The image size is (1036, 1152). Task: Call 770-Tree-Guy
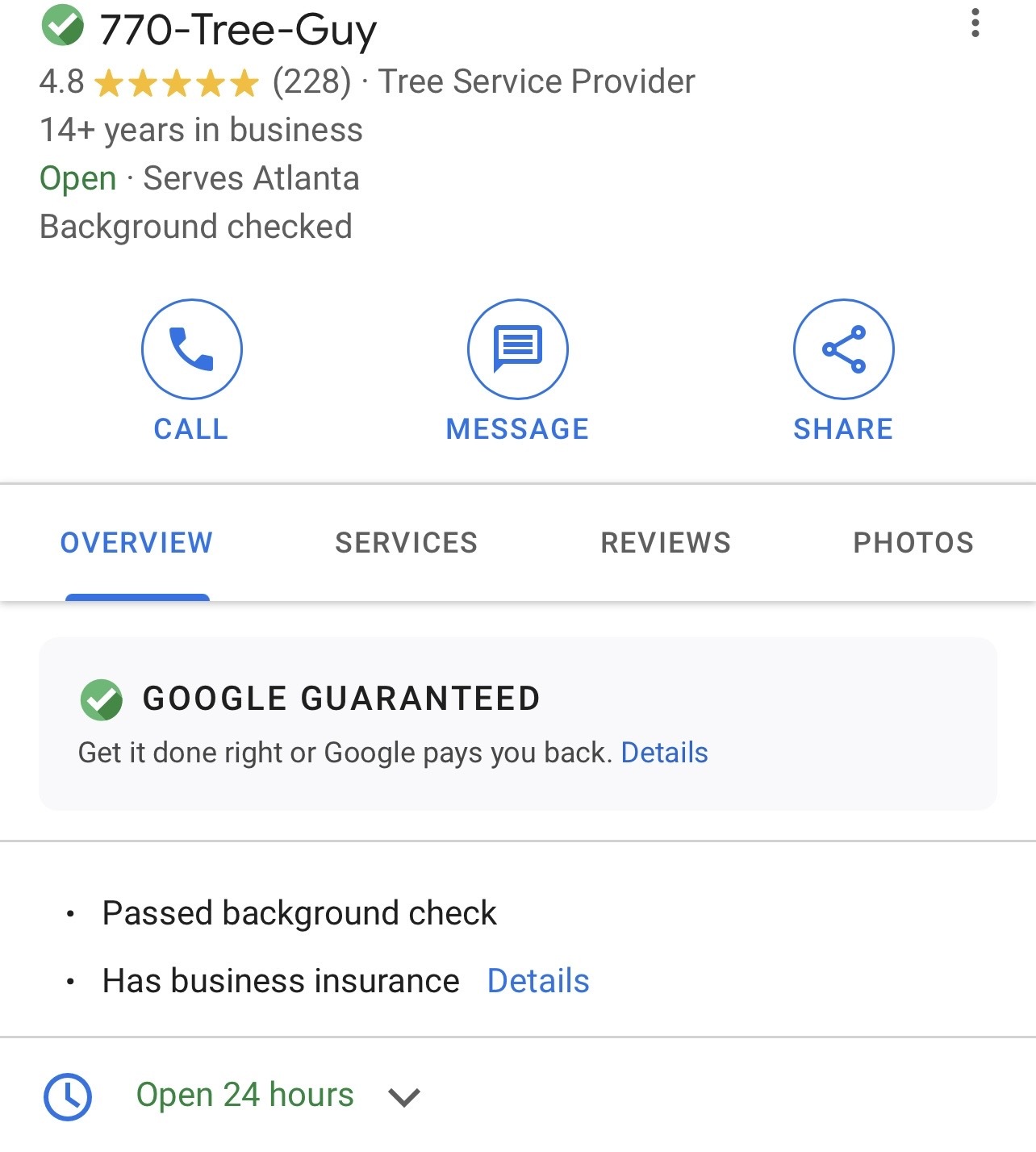coord(191,350)
